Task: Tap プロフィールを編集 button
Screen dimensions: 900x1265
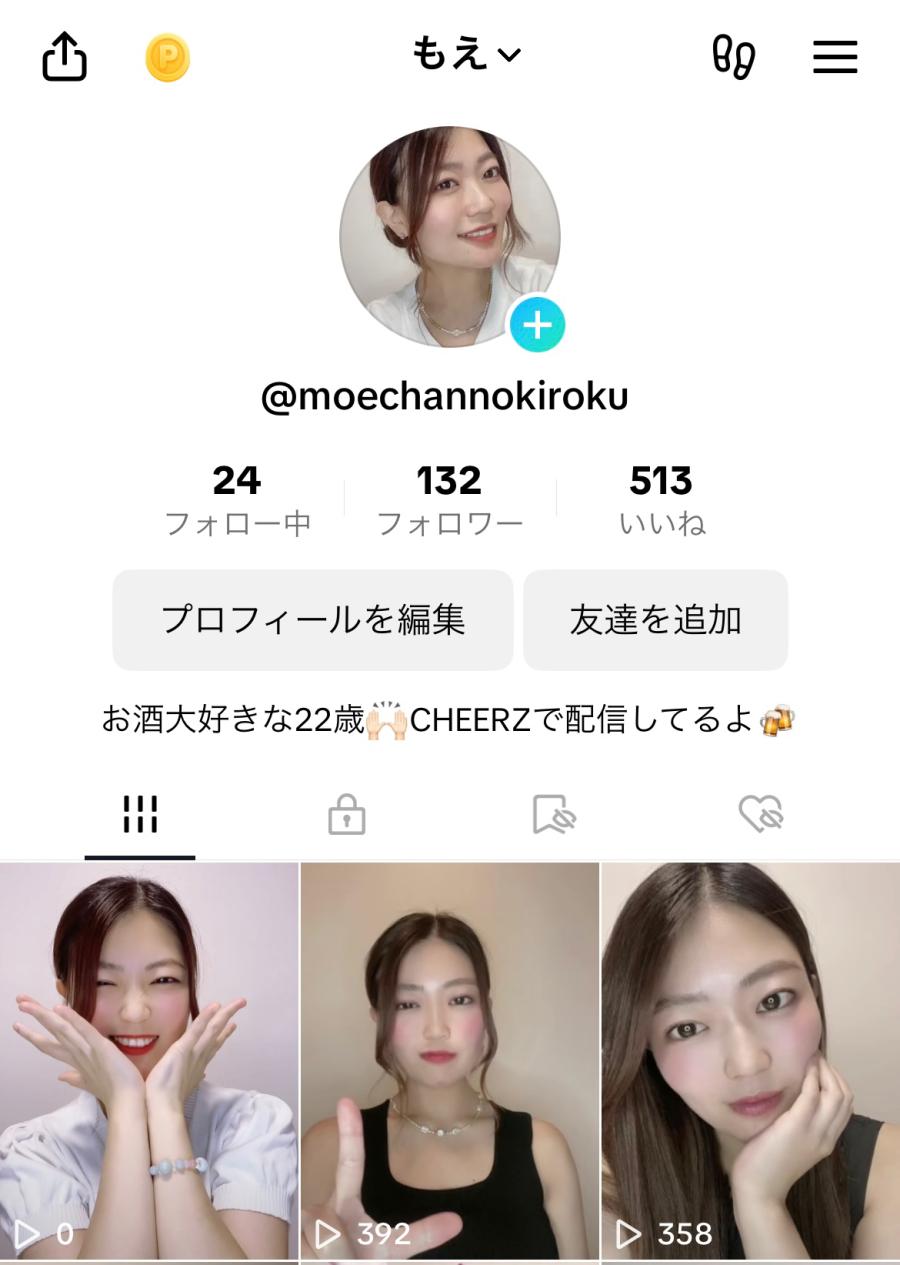Action: click(x=313, y=620)
